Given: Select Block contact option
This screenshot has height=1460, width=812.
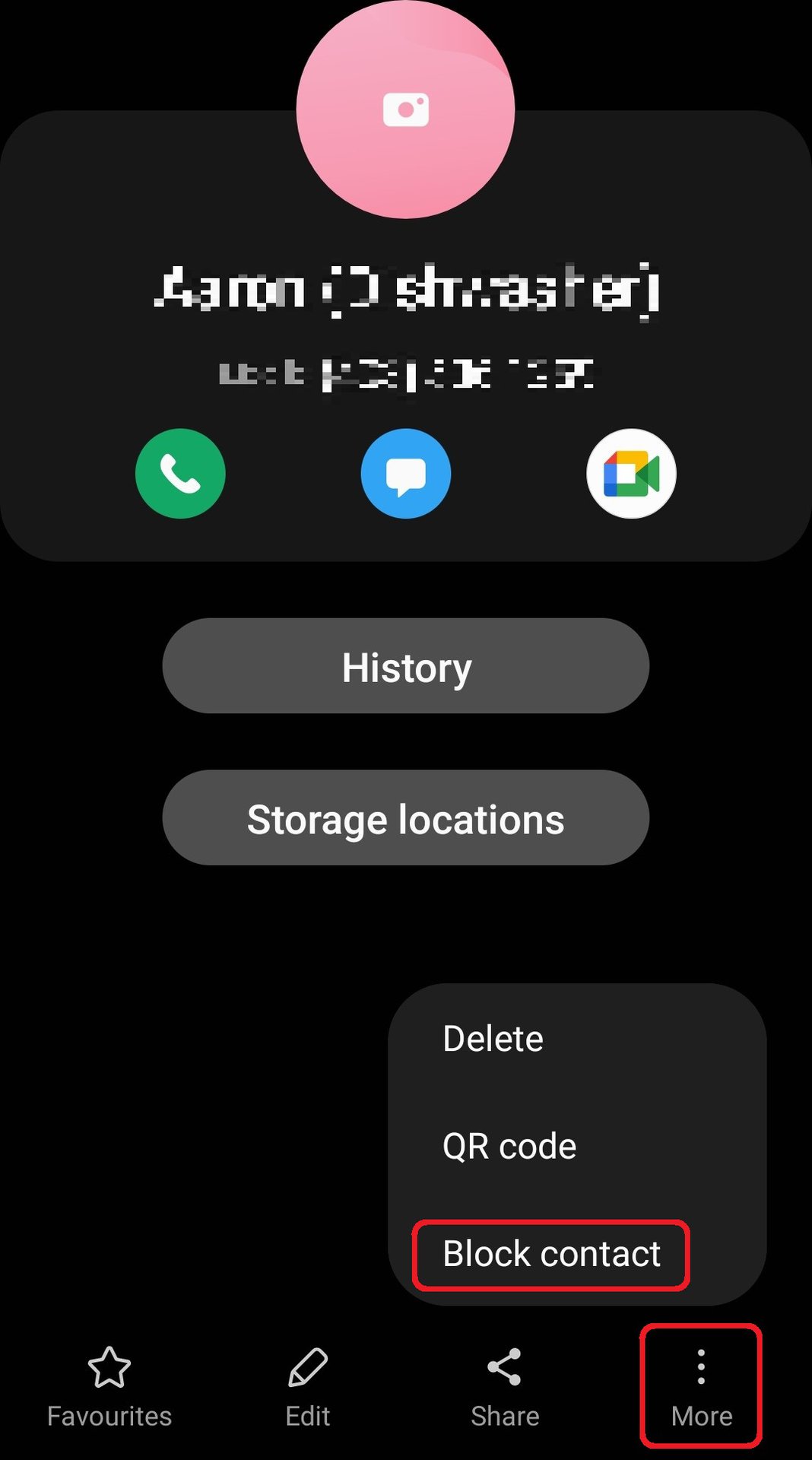Looking at the screenshot, I should pyautogui.click(x=551, y=1255).
